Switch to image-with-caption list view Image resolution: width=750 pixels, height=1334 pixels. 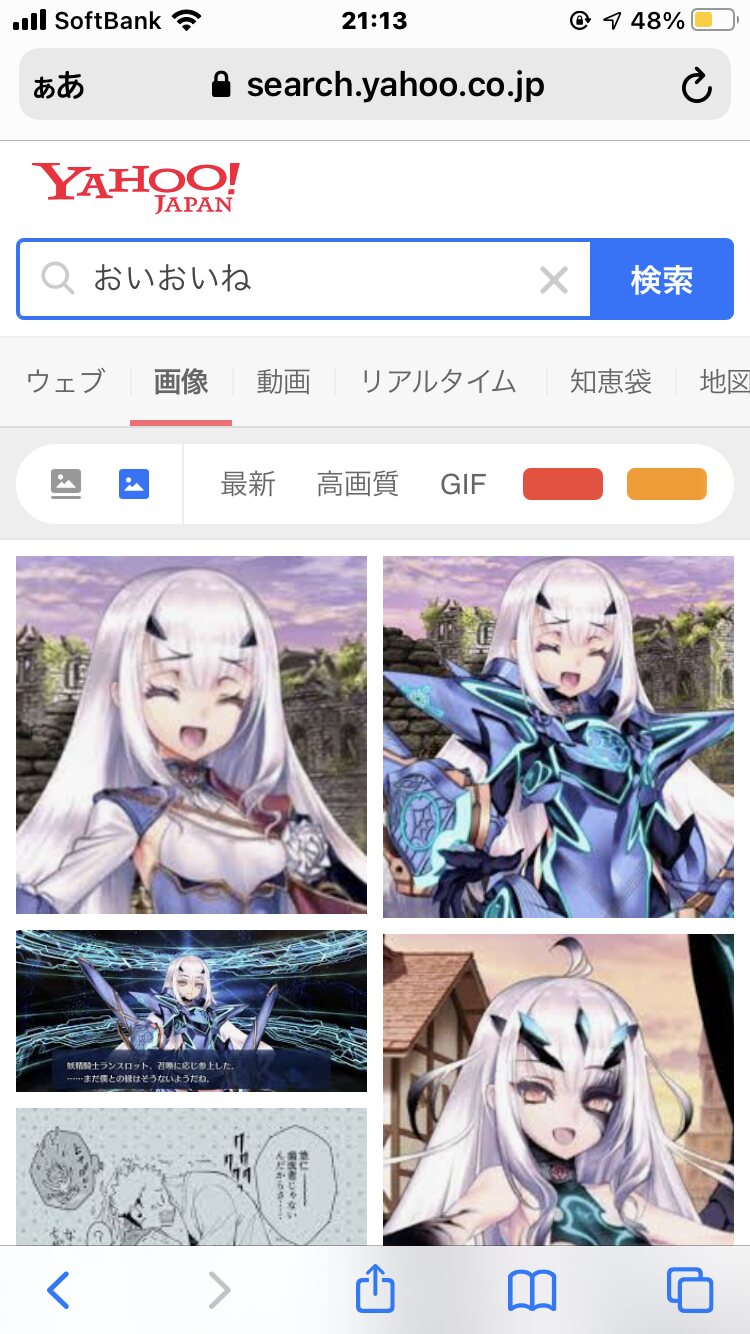coord(66,484)
